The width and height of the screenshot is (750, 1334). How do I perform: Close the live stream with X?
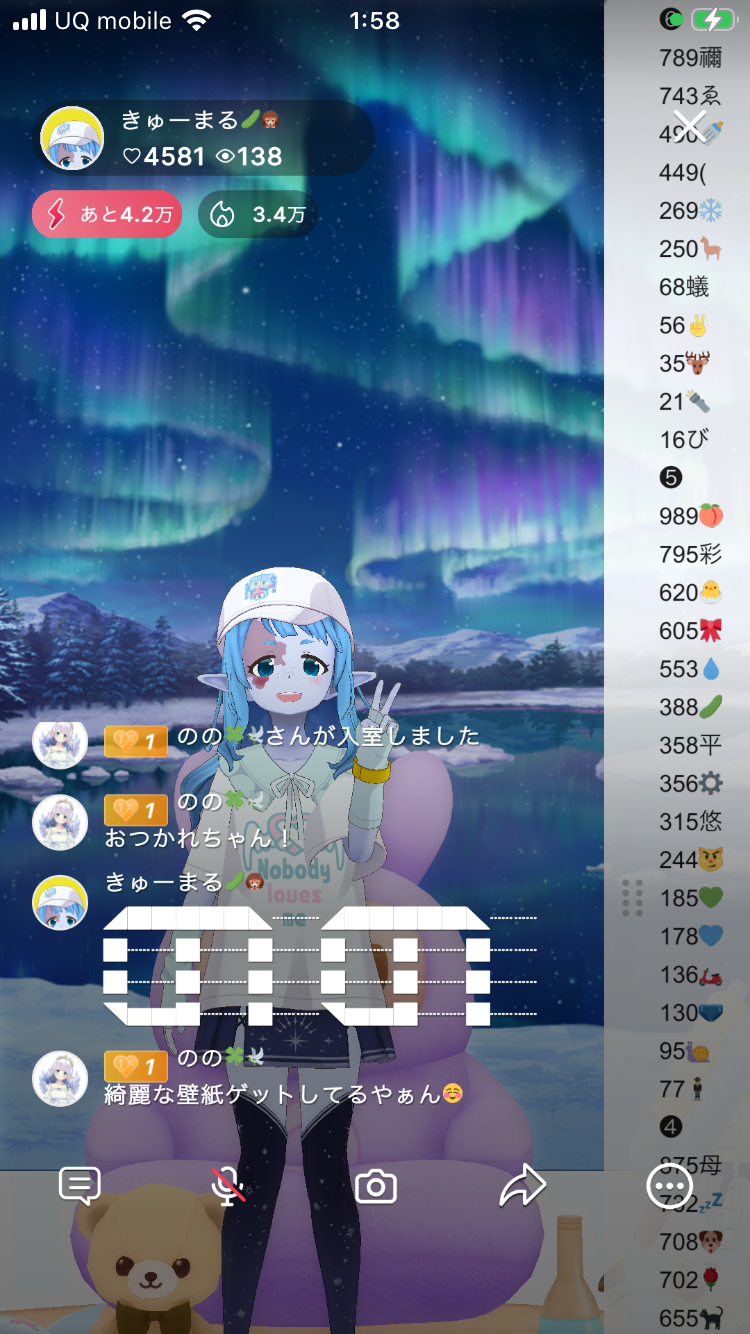coord(689,126)
